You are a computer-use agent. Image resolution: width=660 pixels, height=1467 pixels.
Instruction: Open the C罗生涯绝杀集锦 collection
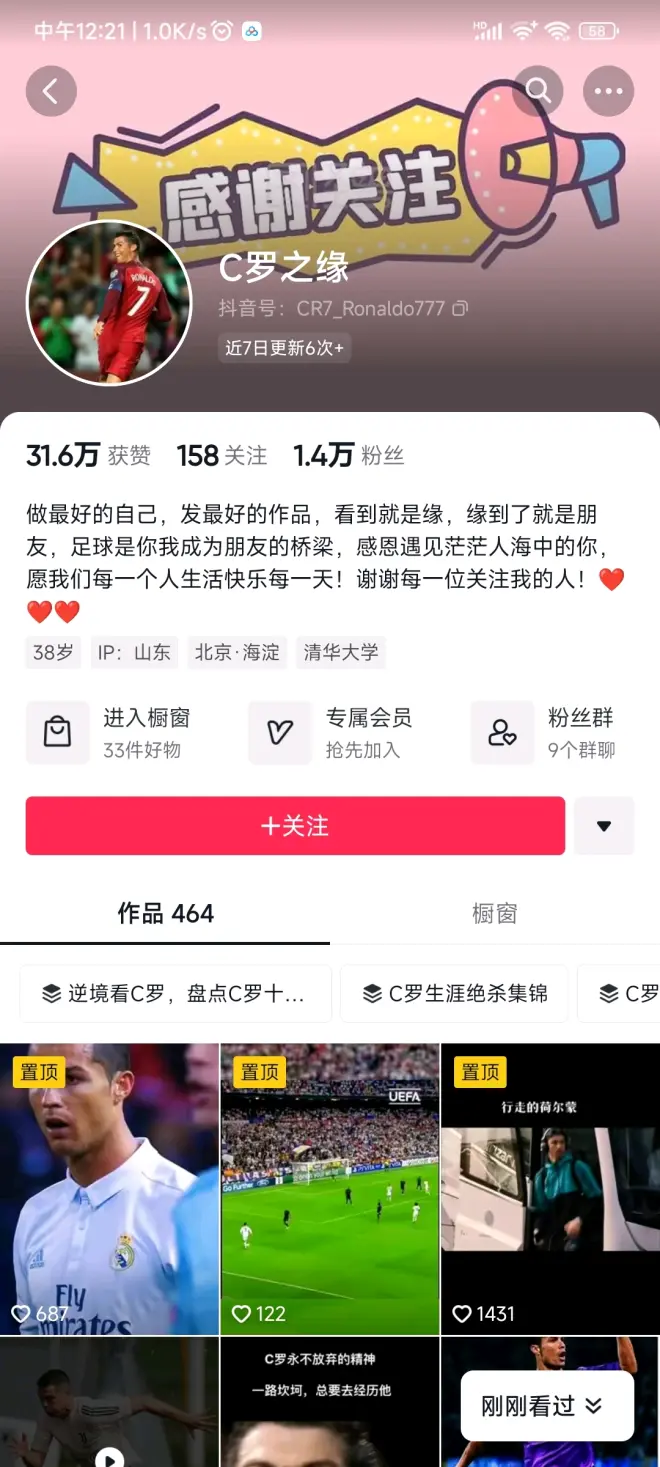point(454,993)
